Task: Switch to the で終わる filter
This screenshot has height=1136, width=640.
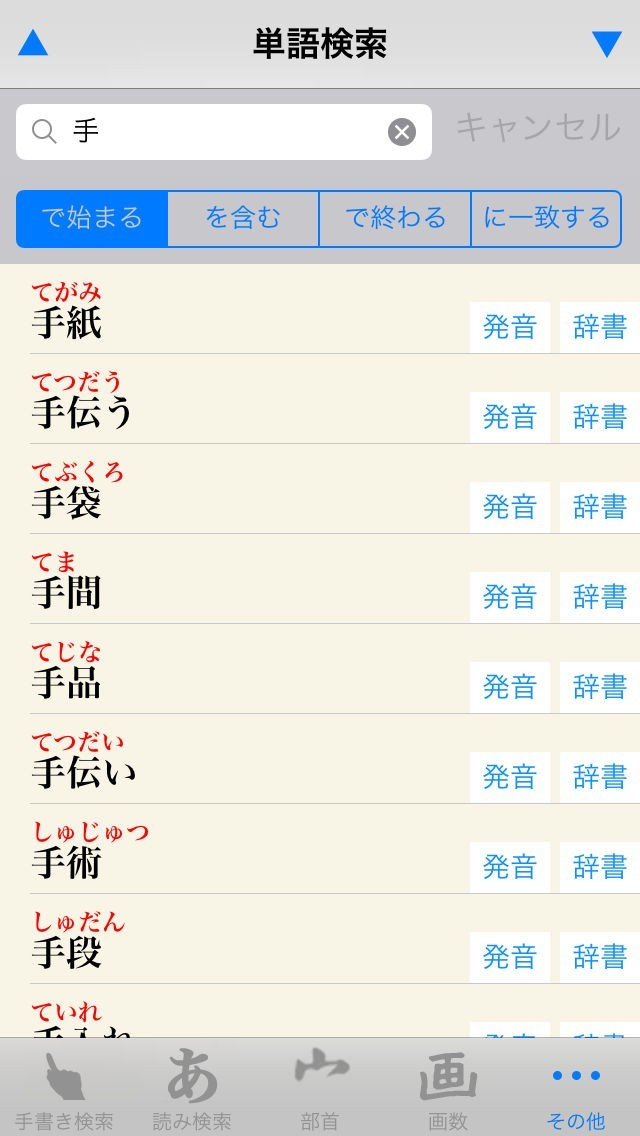Action: [395, 218]
